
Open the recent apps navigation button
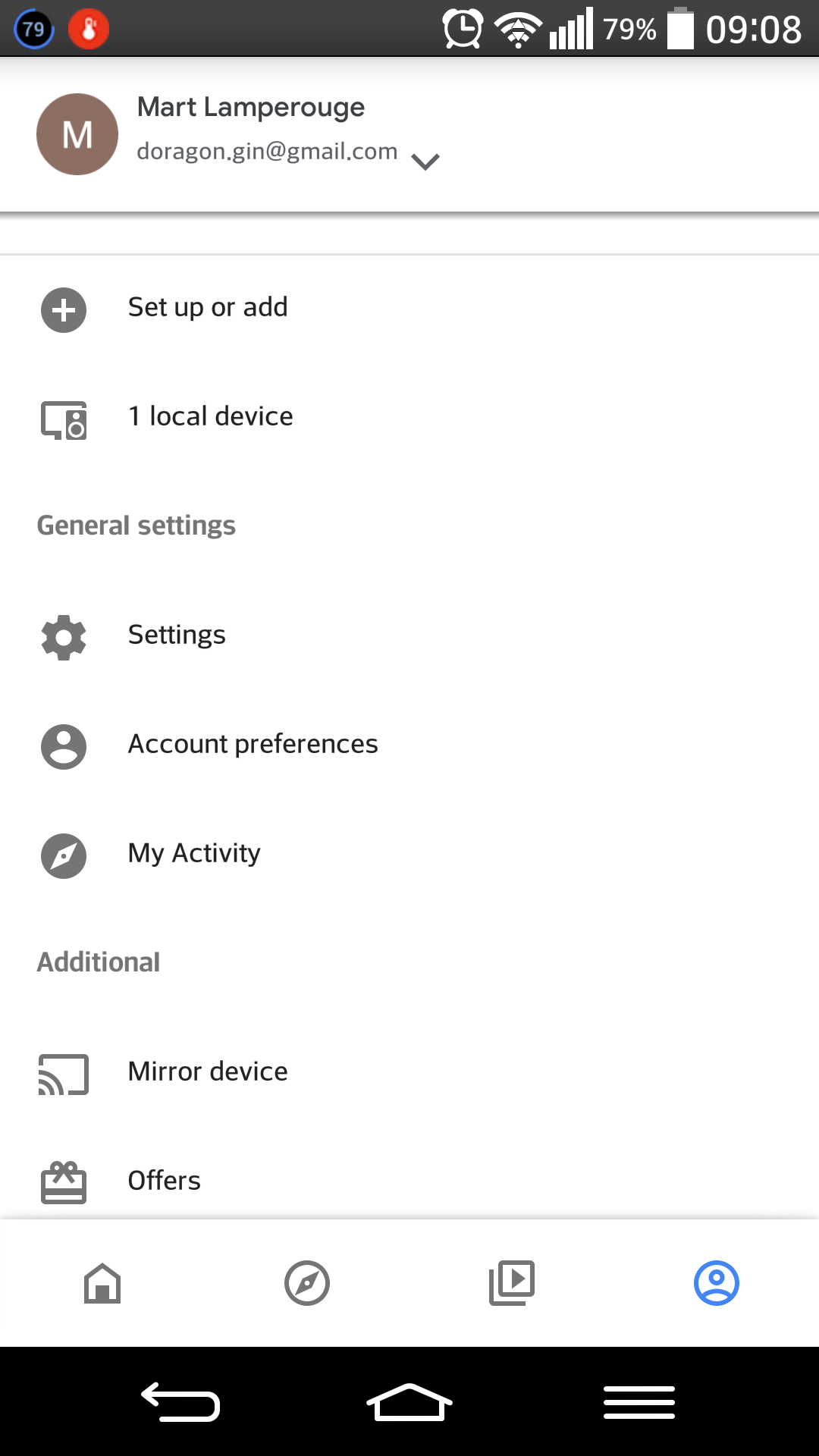point(639,1402)
